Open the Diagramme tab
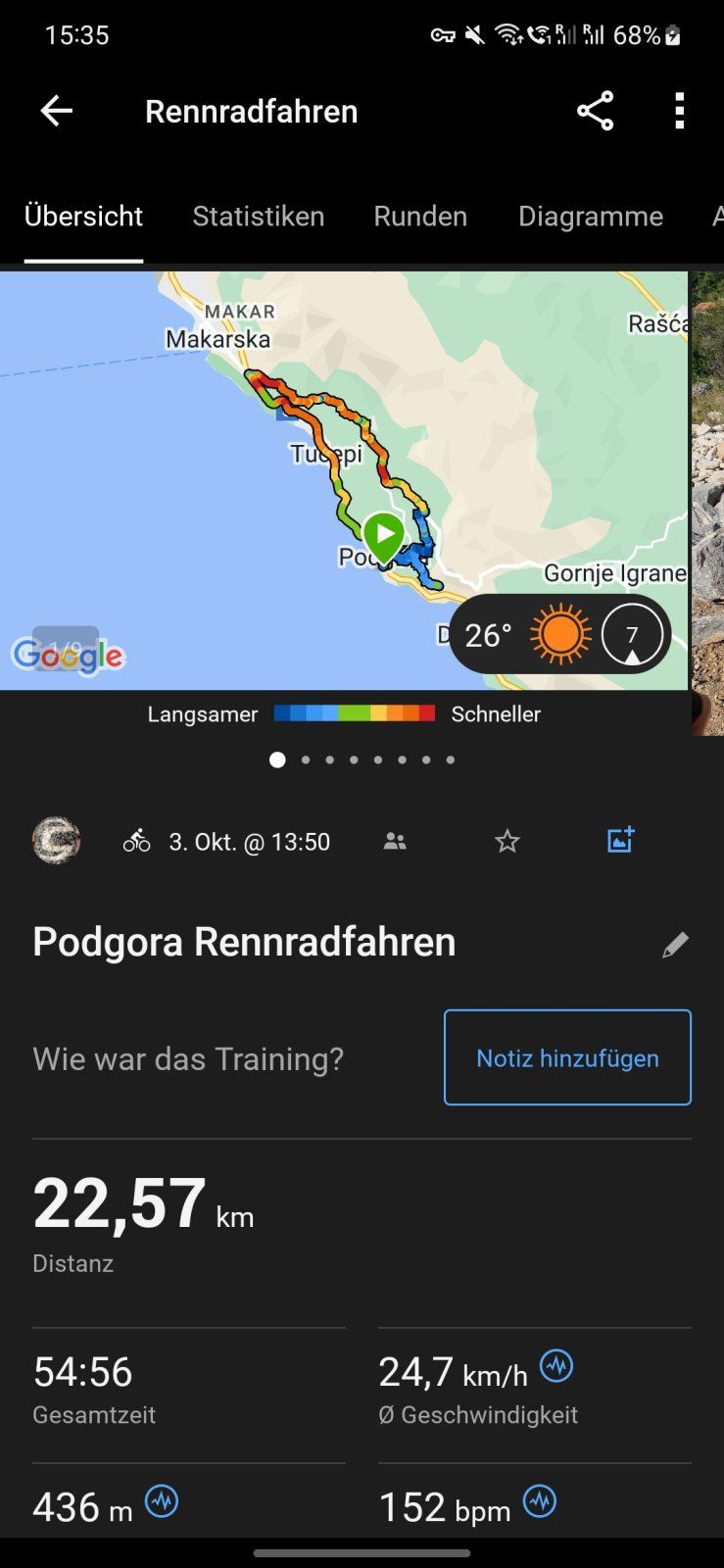The width and height of the screenshot is (724, 1568). coord(591,216)
